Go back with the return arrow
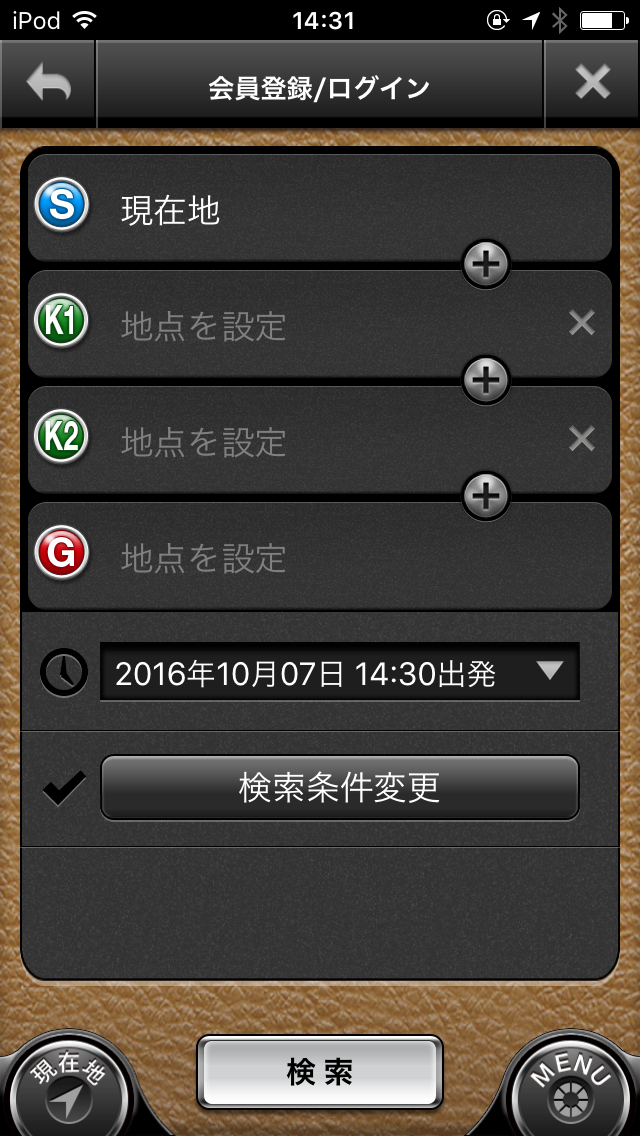This screenshot has width=640, height=1136. pyautogui.click(x=48, y=85)
